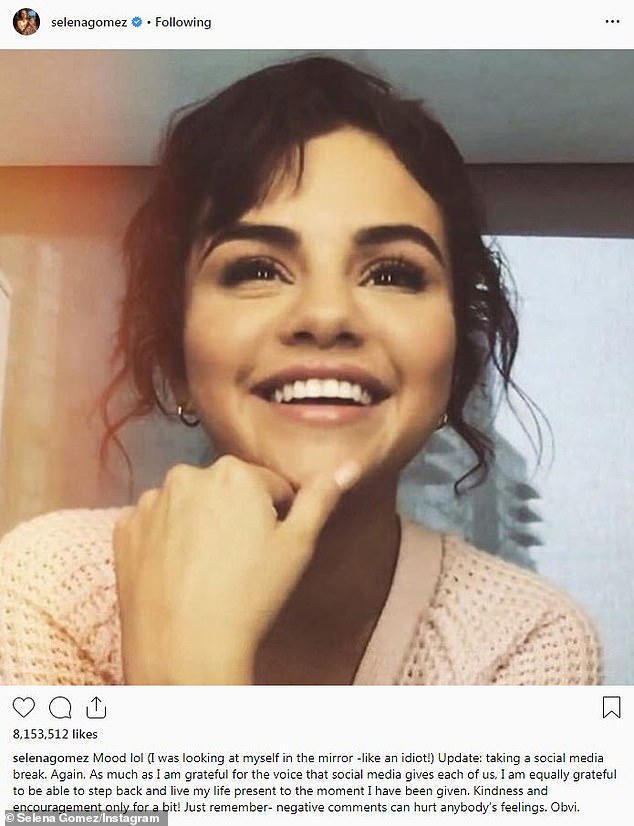
Task: Like the post with heart icon
Action: coord(24,708)
